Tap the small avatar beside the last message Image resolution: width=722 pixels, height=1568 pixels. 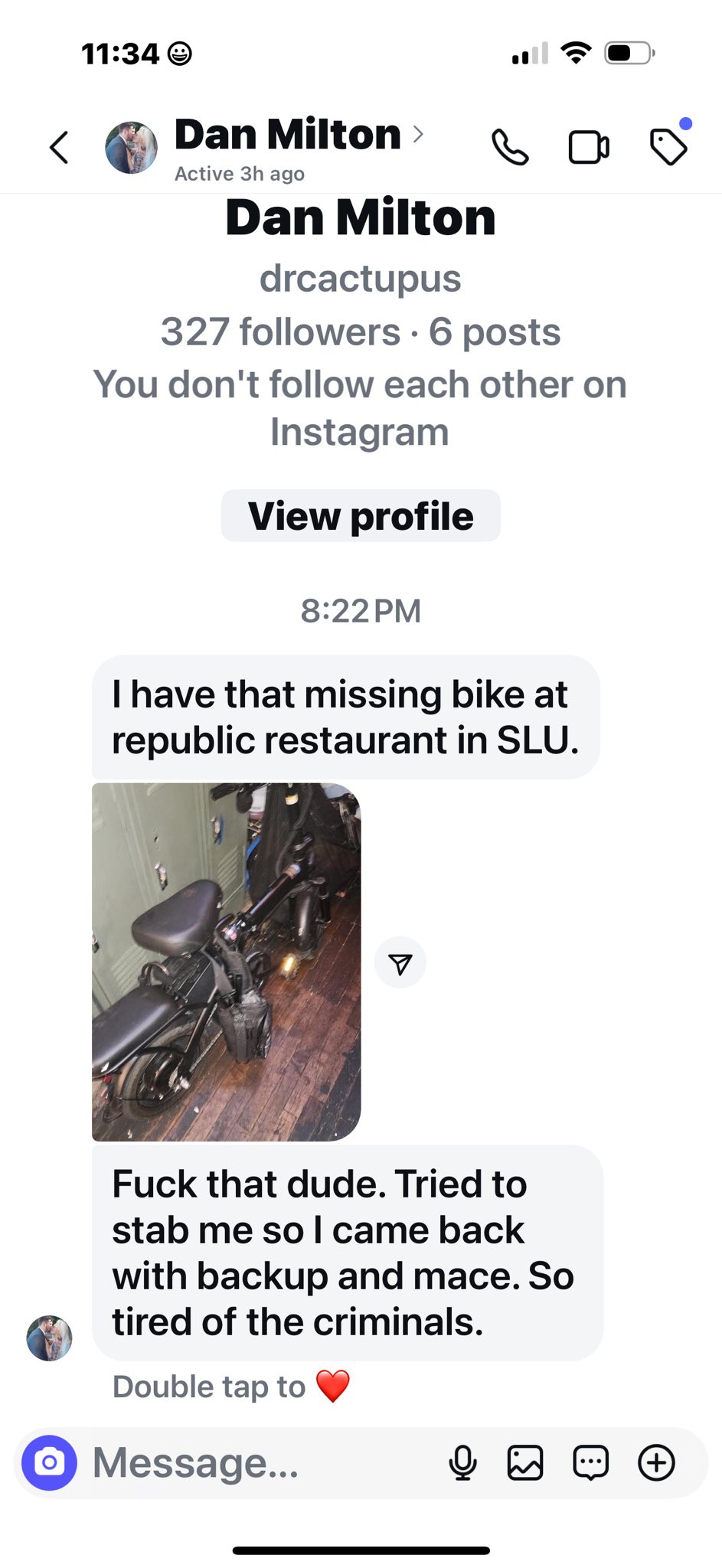point(48,1339)
